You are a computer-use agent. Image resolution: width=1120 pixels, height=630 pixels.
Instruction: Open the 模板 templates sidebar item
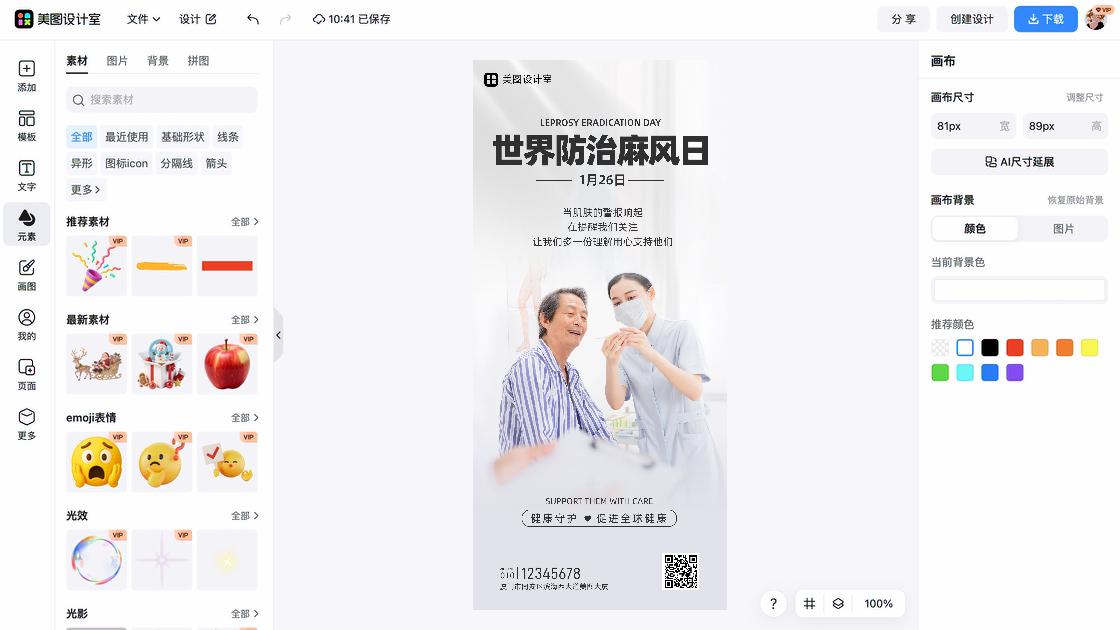click(x=27, y=126)
